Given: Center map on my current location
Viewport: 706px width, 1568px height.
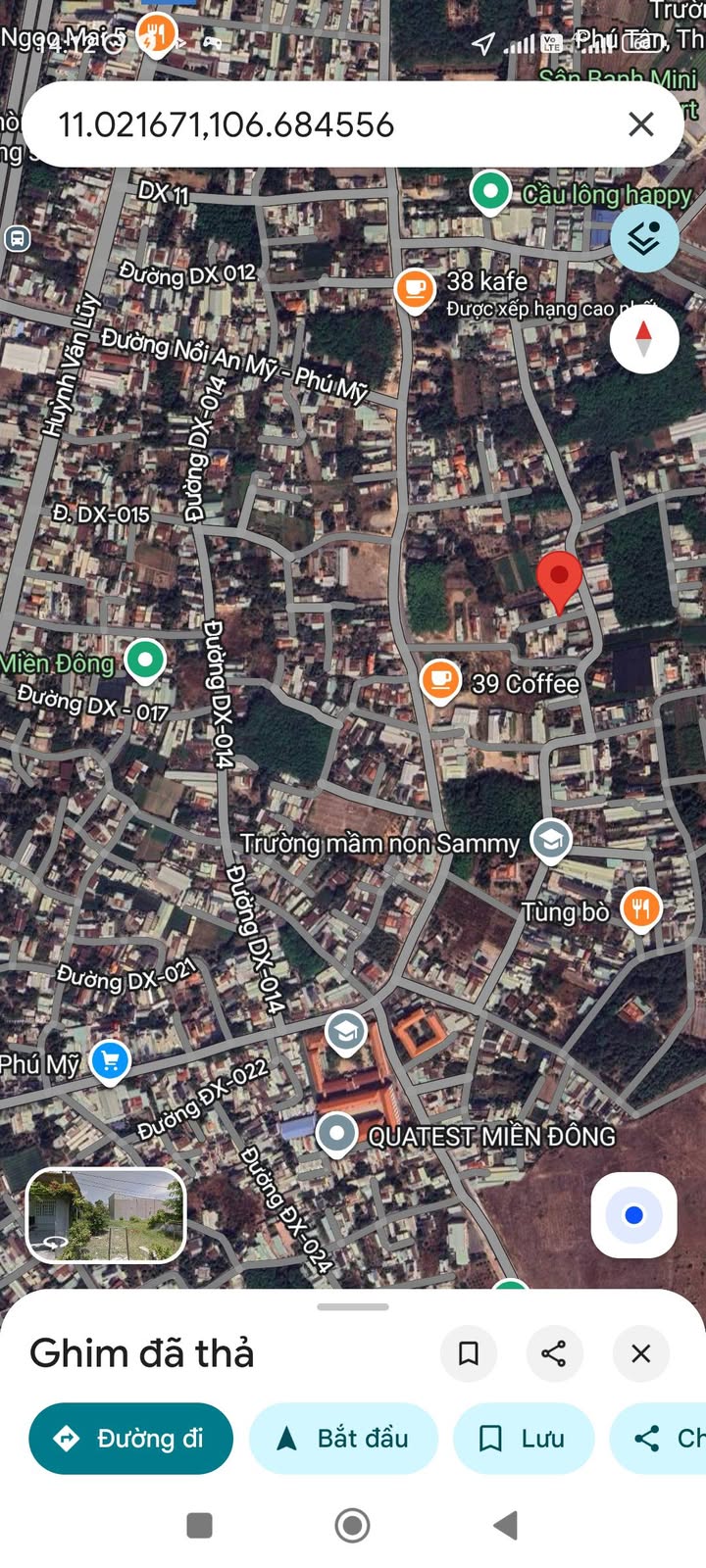Looking at the screenshot, I should (x=633, y=1215).
